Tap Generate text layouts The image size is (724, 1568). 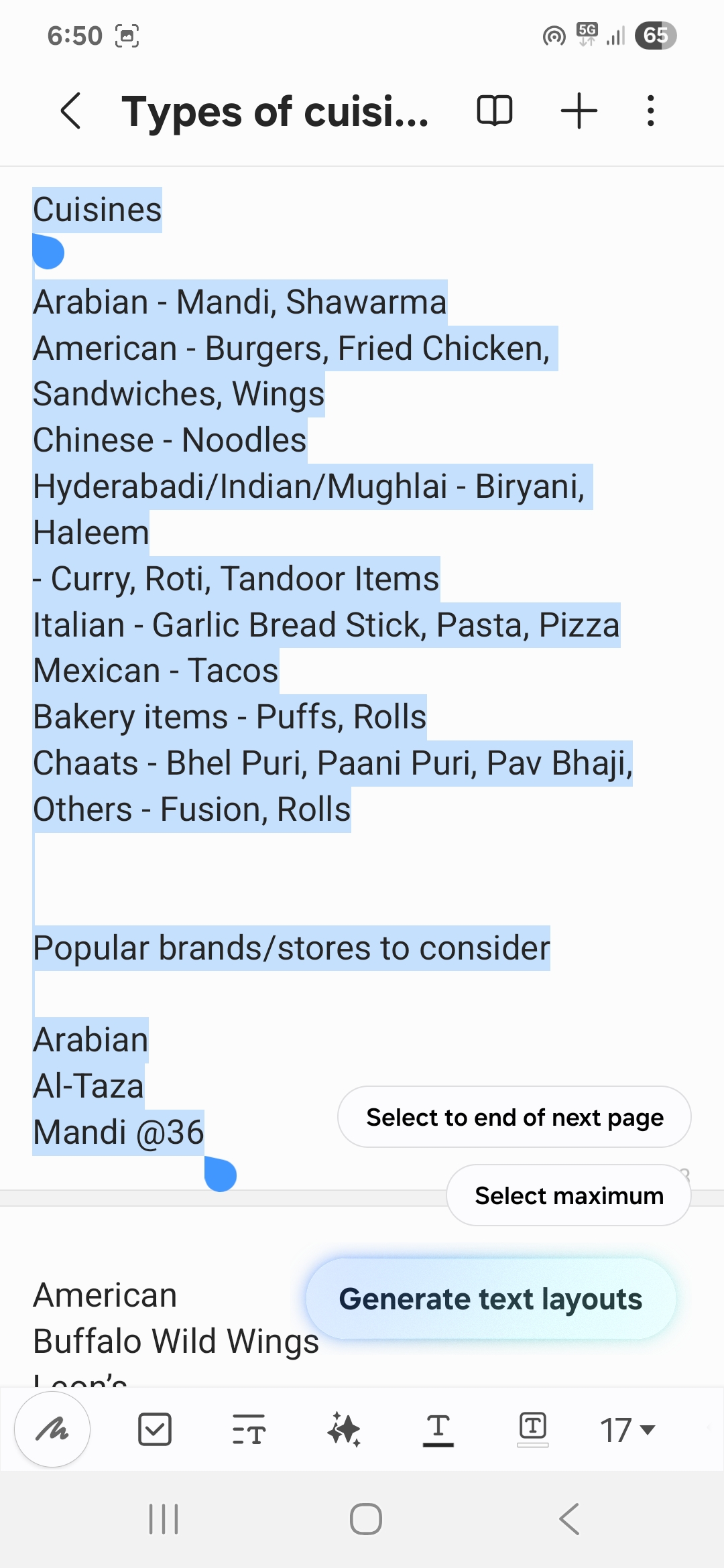(491, 1299)
